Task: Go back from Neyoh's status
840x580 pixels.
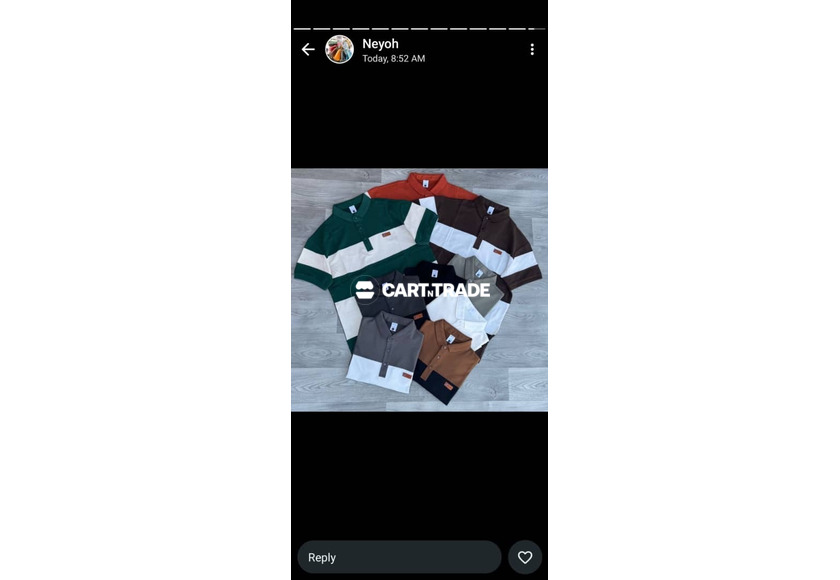Action: point(308,50)
